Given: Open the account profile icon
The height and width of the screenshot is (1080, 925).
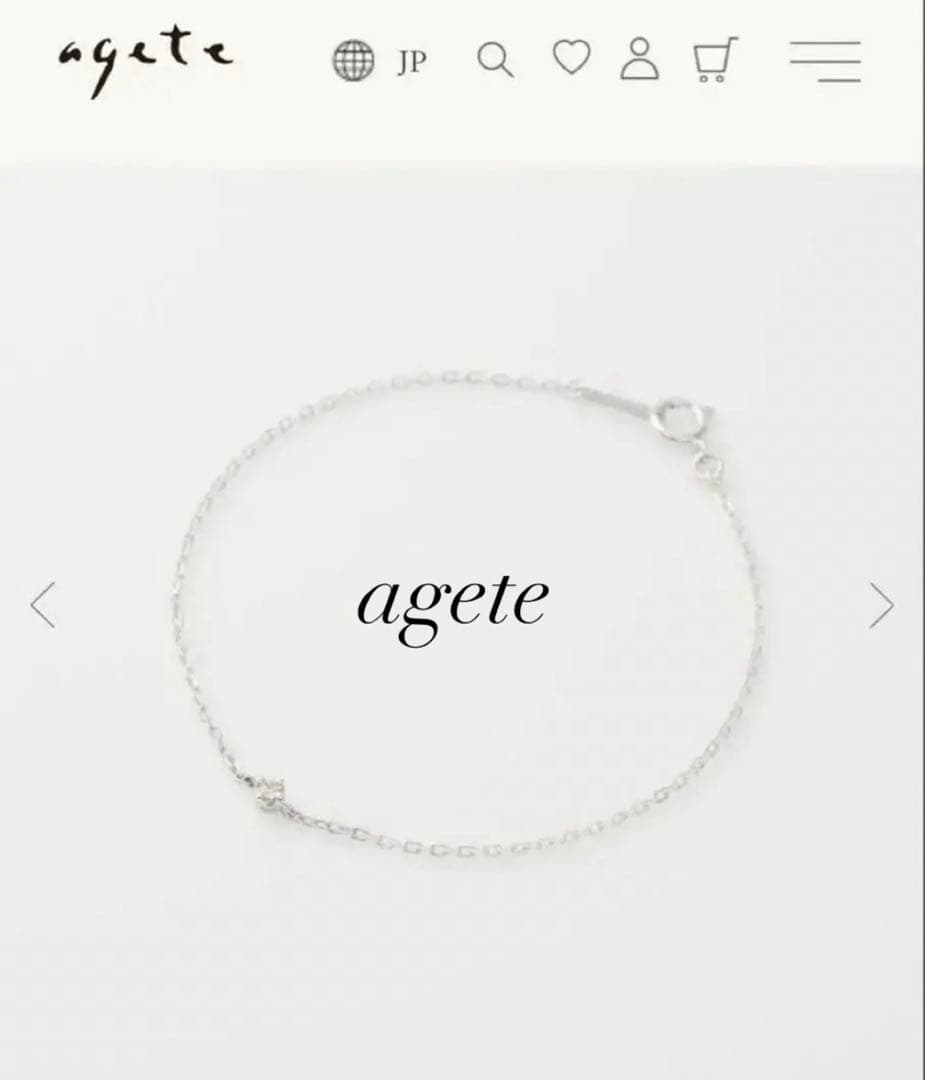Looking at the screenshot, I should point(639,59).
